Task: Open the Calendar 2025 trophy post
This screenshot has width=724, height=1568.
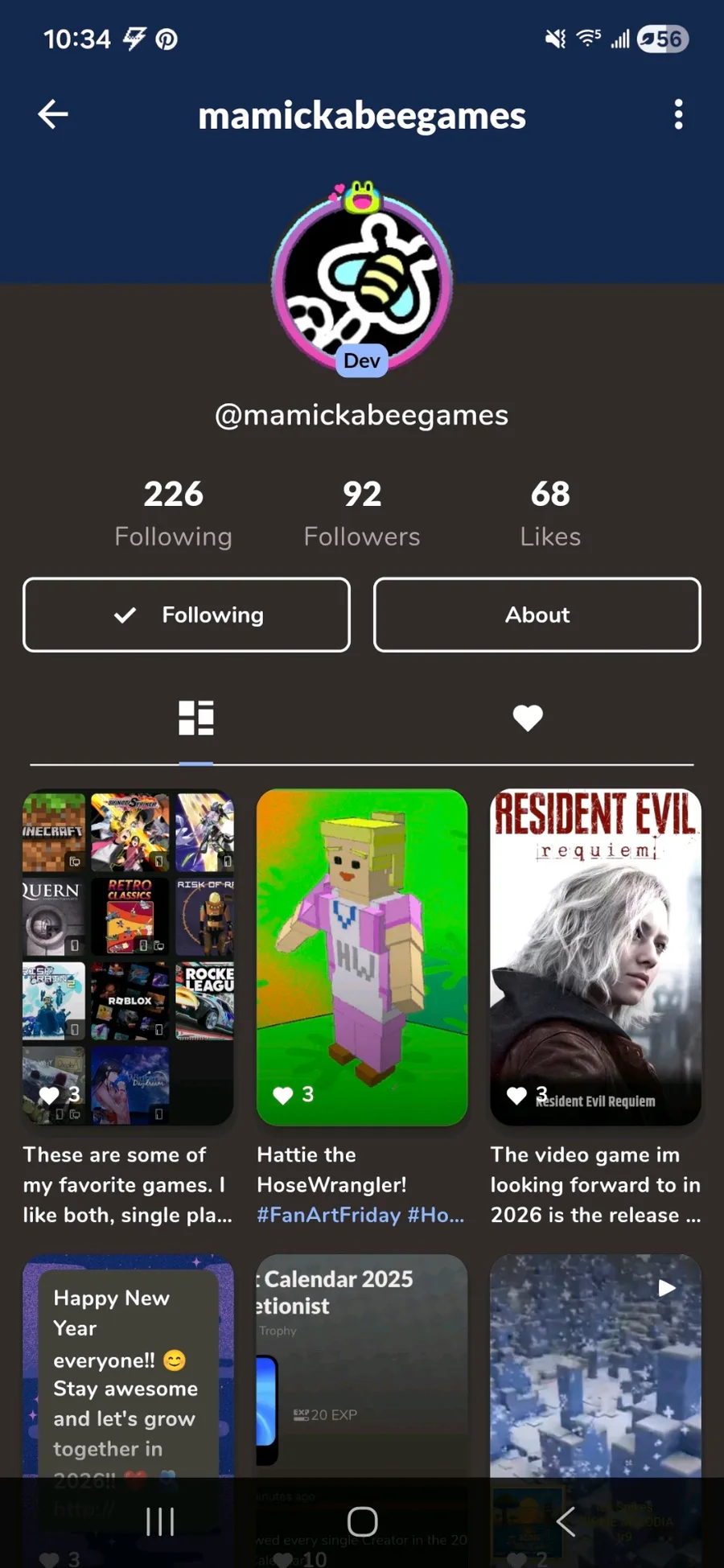Action: point(362,1368)
